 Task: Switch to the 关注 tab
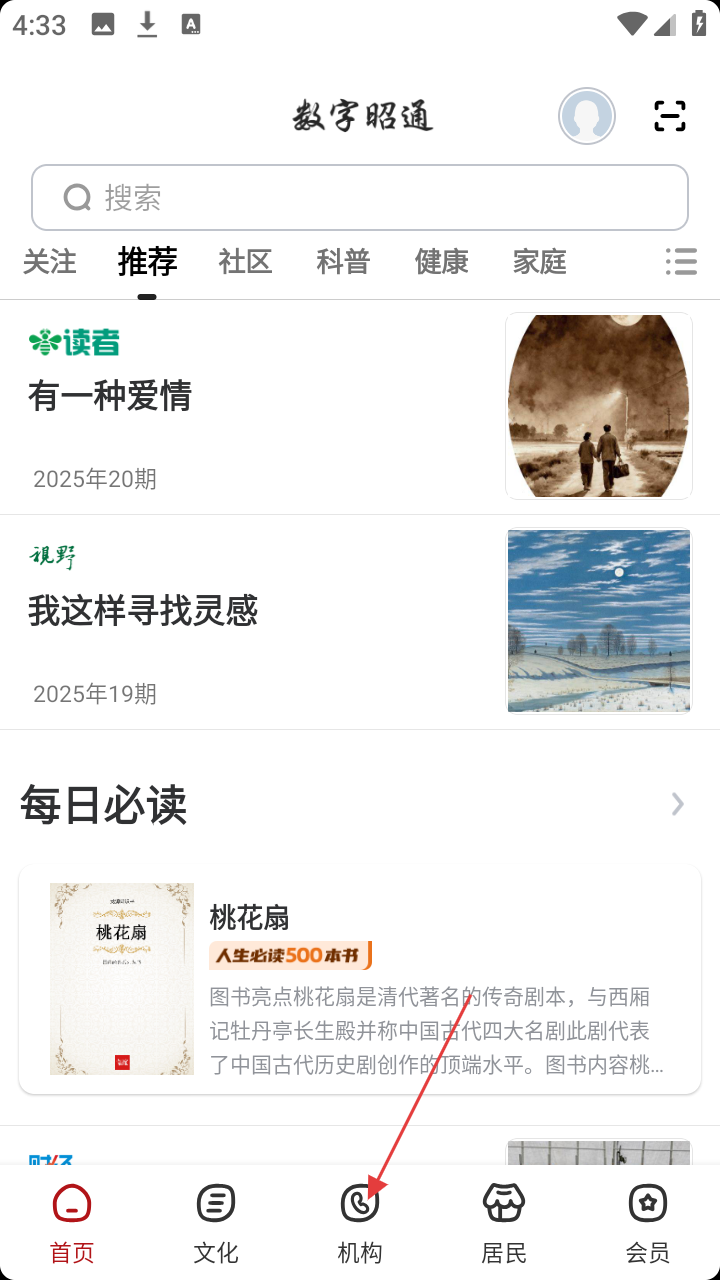50,262
